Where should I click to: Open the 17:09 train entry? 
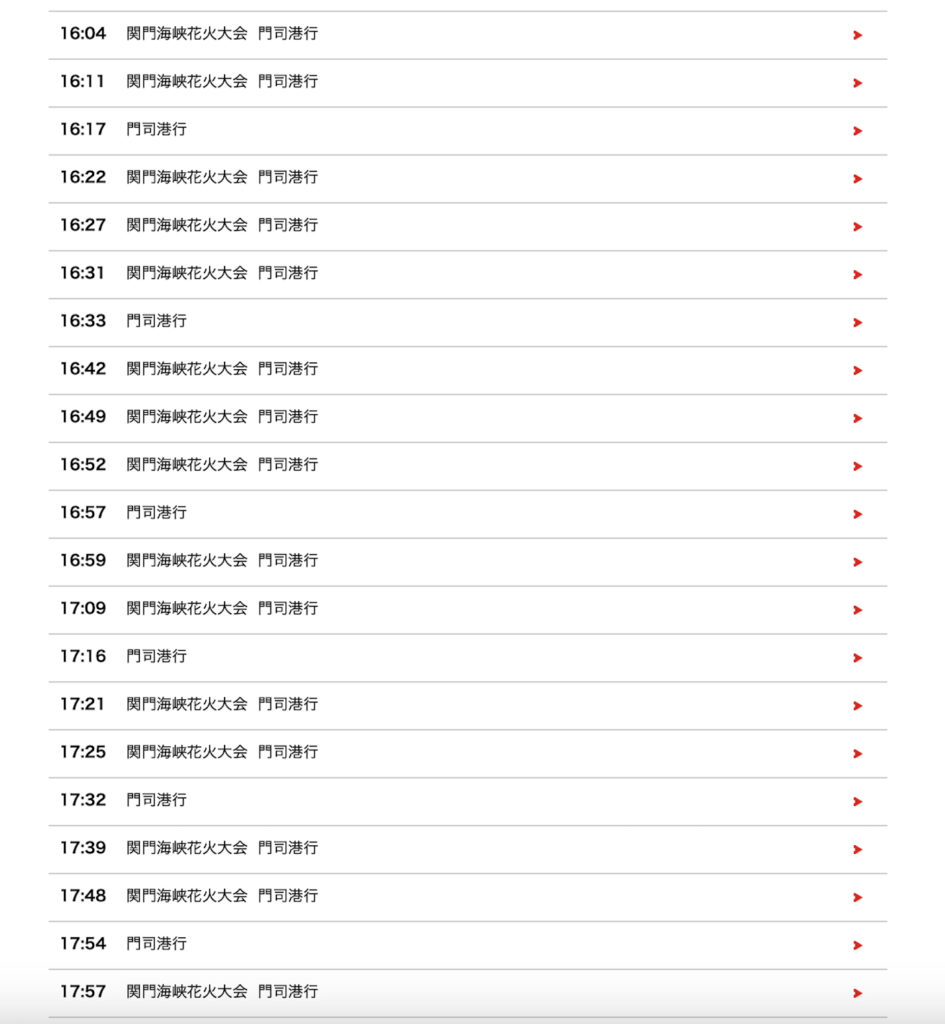(x=467, y=609)
